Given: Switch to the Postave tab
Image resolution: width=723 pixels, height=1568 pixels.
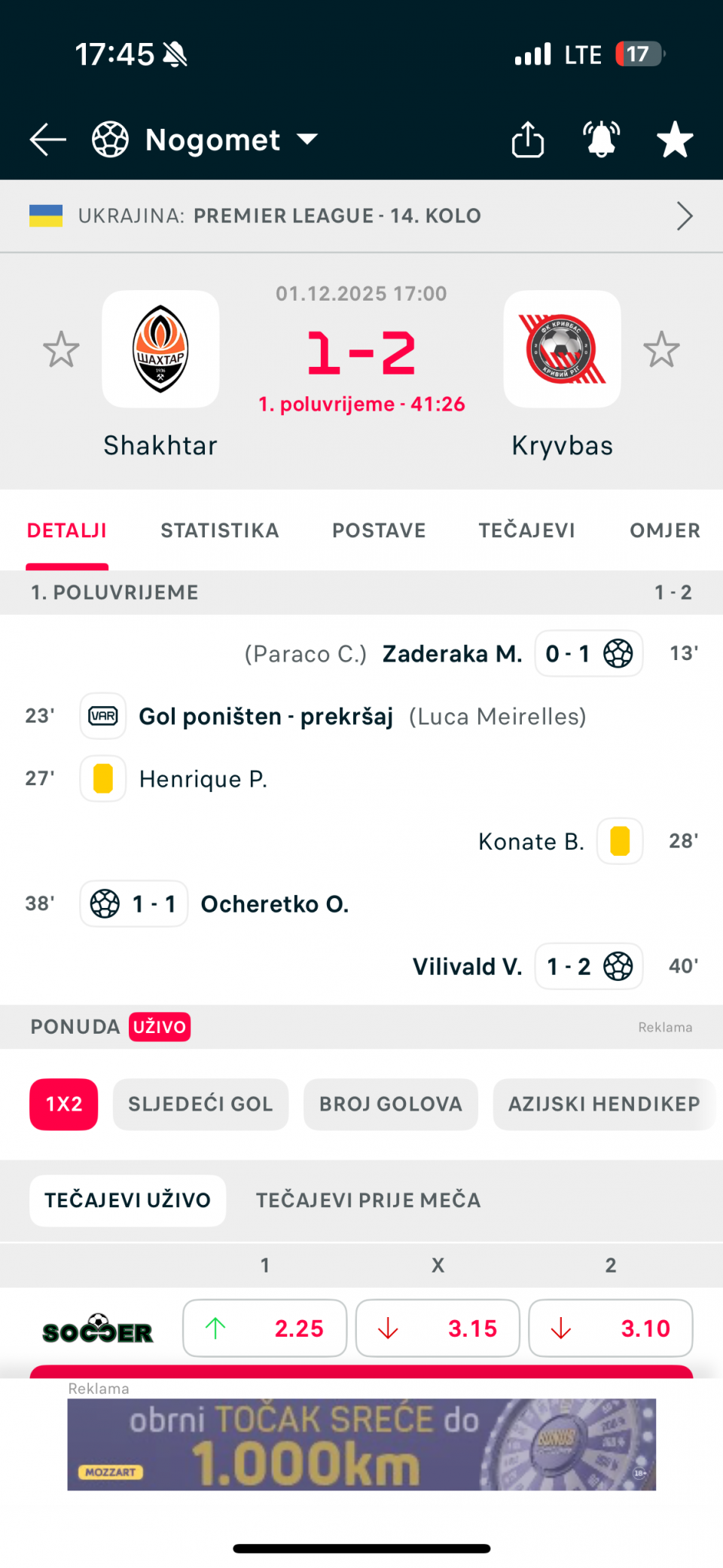Looking at the screenshot, I should tap(379, 530).
